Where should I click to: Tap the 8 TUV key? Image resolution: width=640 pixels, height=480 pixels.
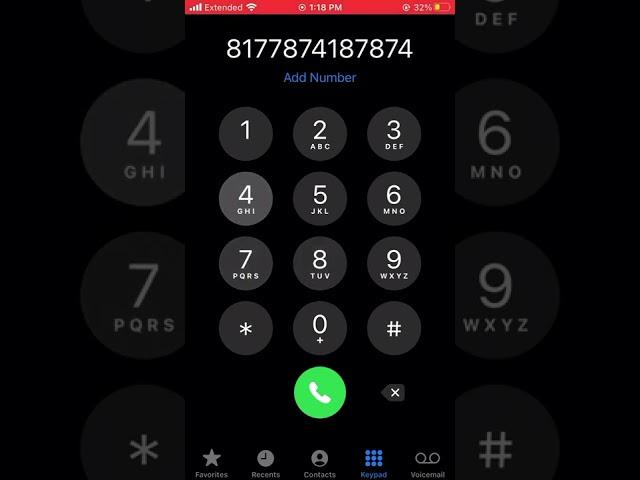tap(320, 264)
